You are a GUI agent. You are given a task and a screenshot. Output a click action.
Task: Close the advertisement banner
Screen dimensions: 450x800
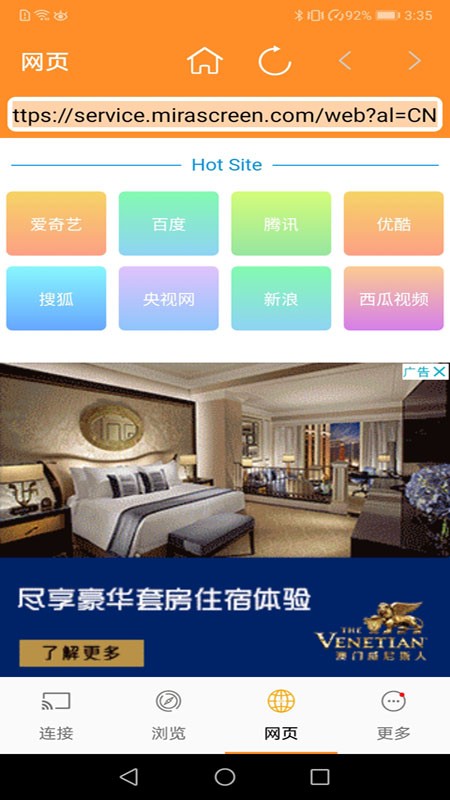[x=439, y=372]
